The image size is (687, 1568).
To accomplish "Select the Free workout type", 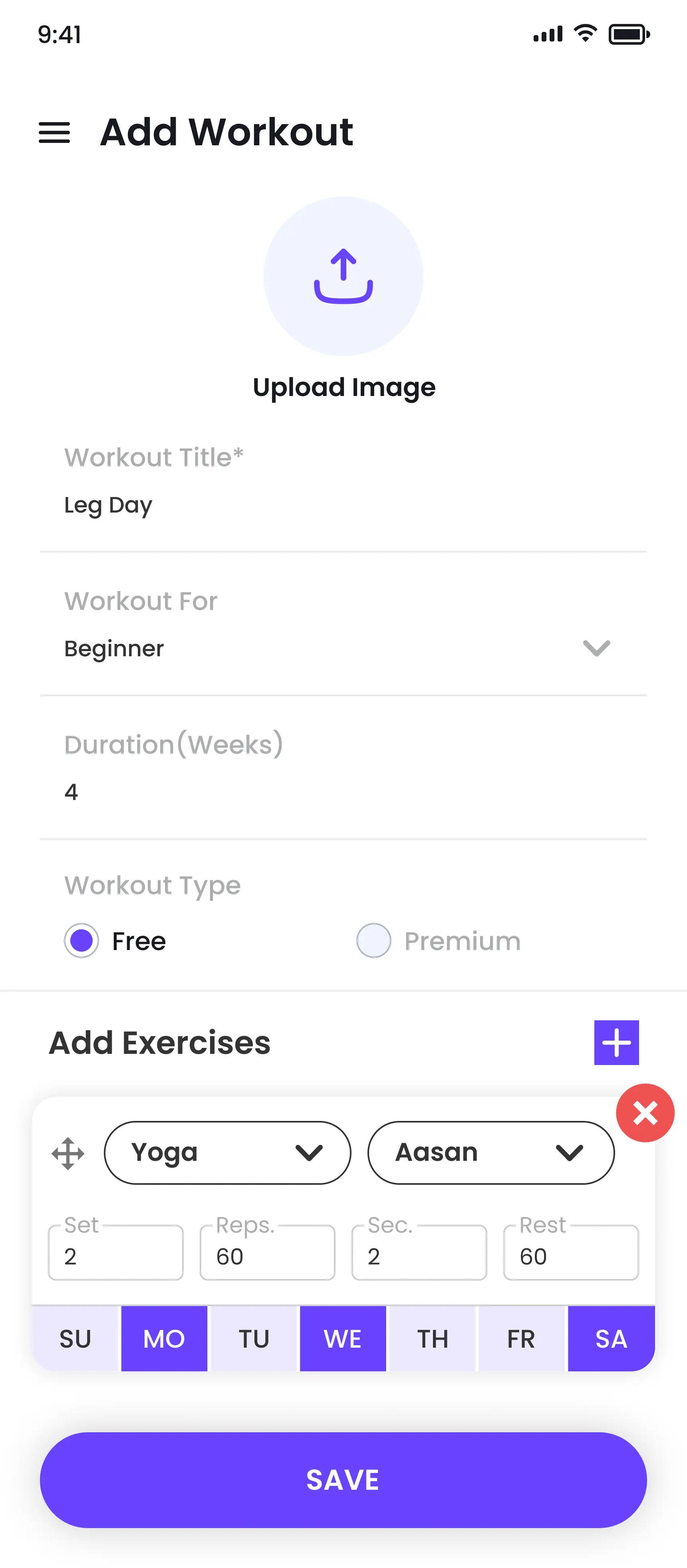I will pos(81,940).
